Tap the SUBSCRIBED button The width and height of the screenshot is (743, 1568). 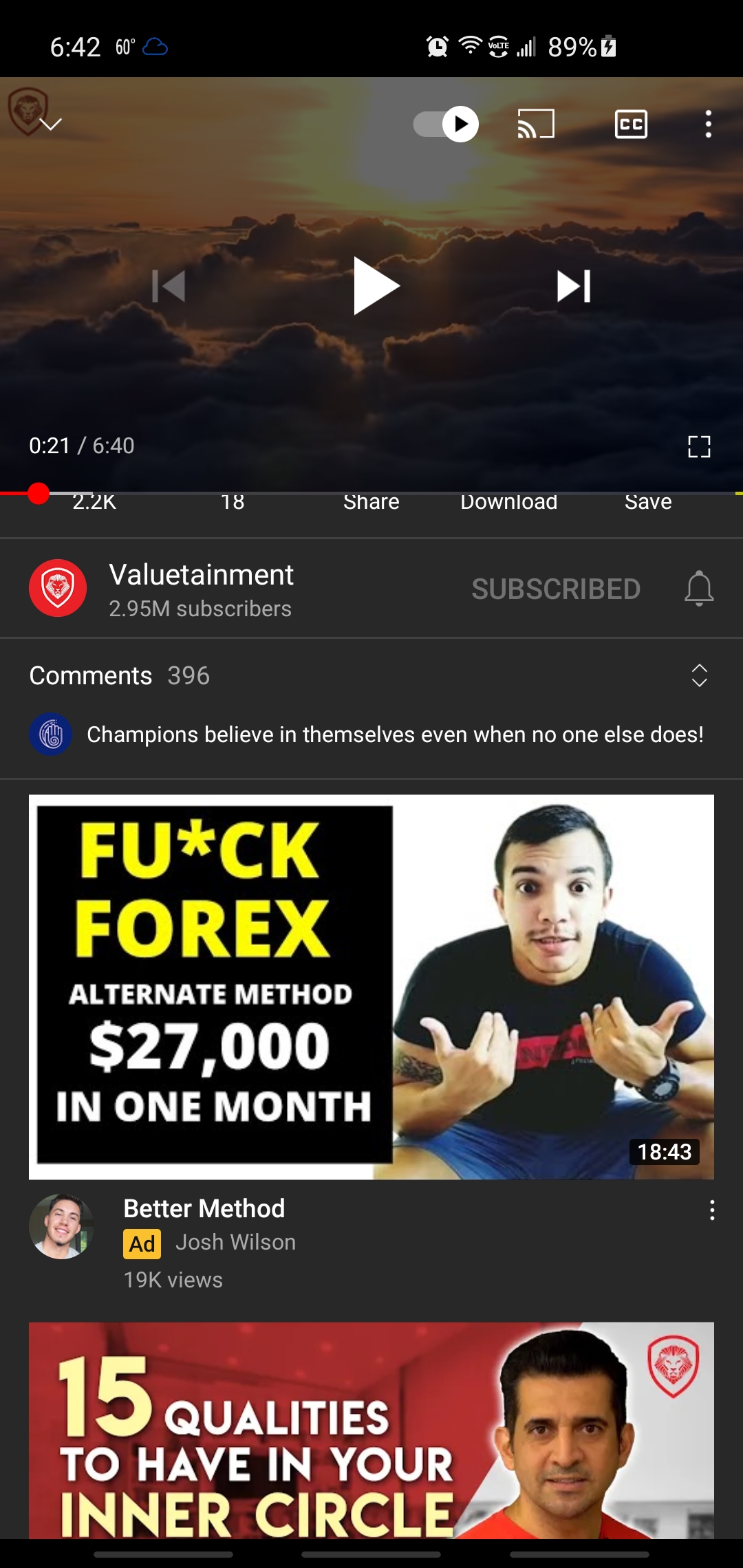[x=556, y=589]
